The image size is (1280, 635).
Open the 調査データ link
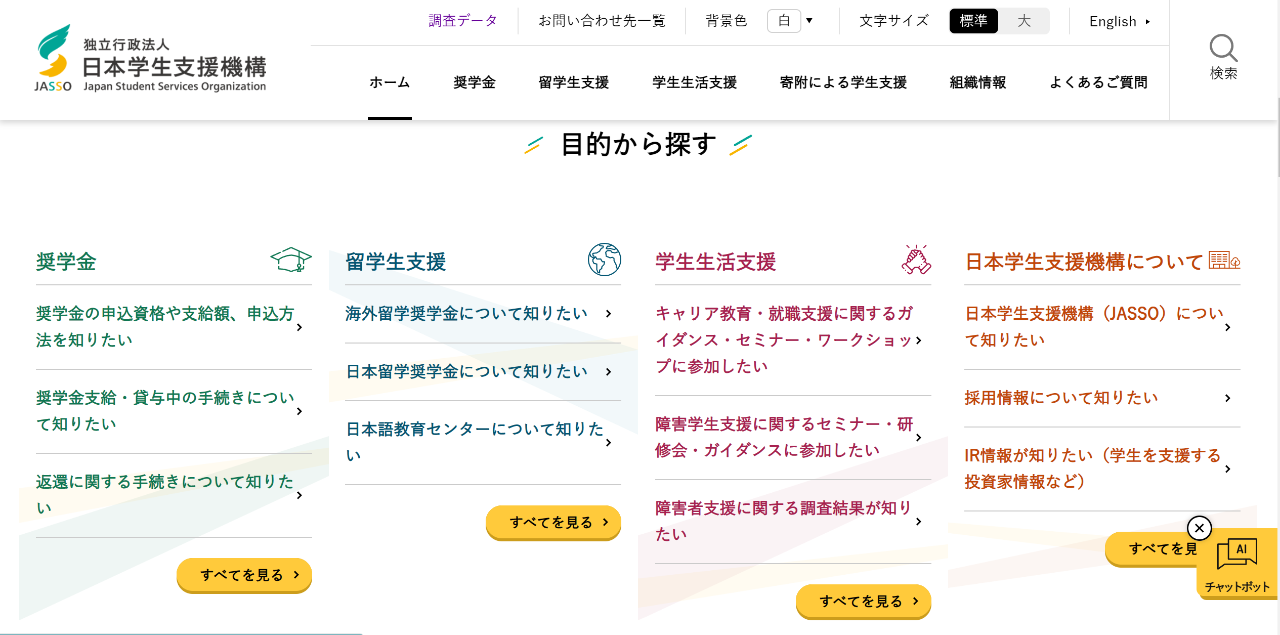(463, 21)
